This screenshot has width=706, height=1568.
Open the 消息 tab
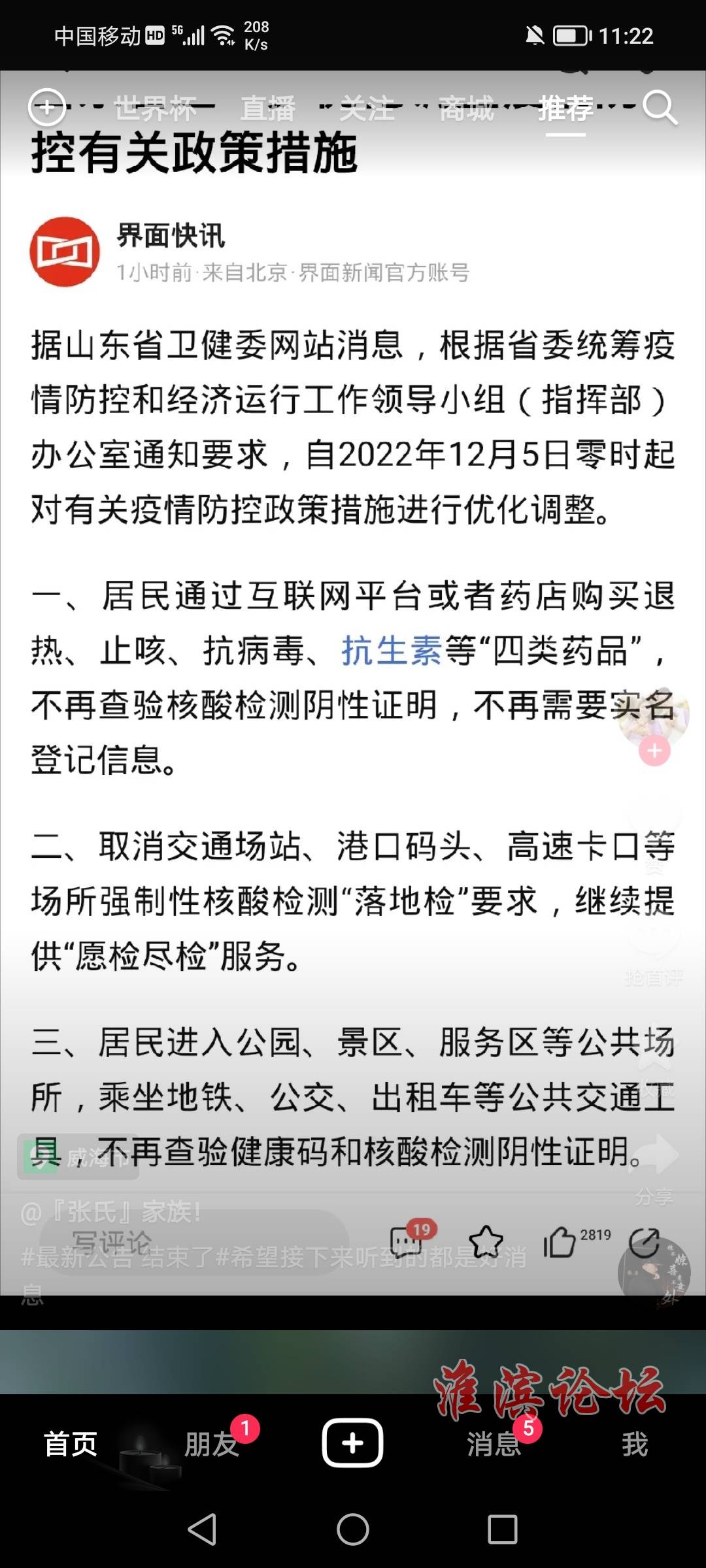pos(494,1443)
